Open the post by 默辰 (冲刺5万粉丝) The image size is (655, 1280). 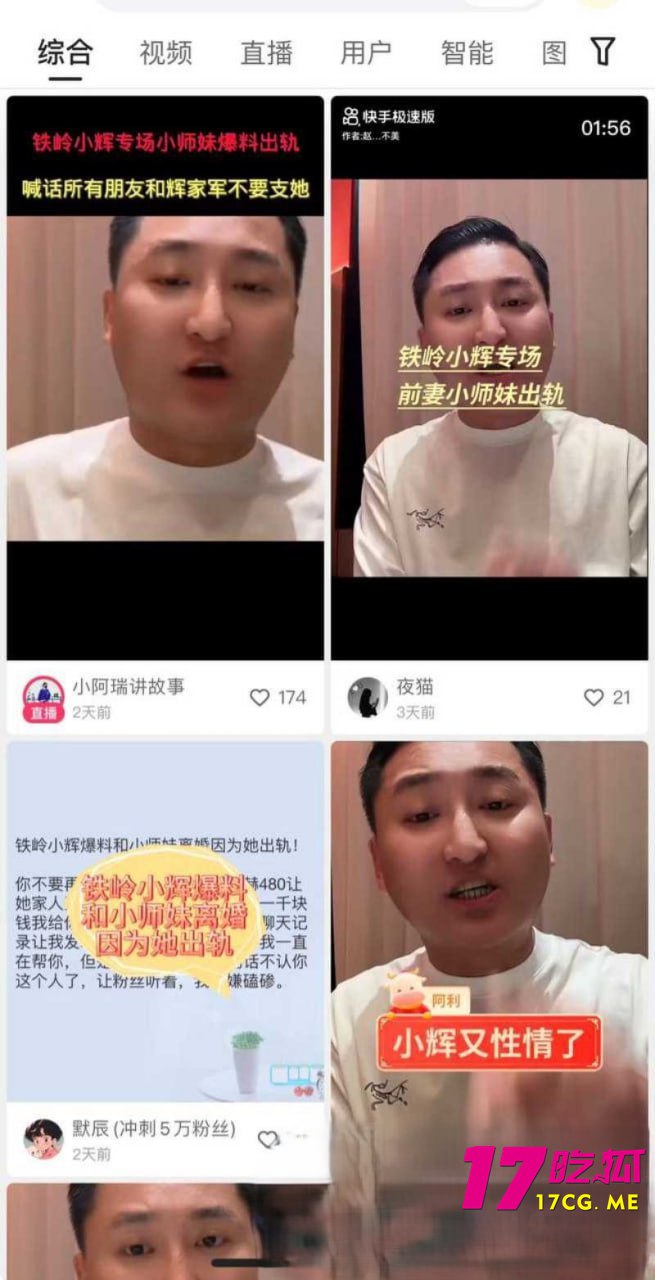pyautogui.click(x=166, y=920)
